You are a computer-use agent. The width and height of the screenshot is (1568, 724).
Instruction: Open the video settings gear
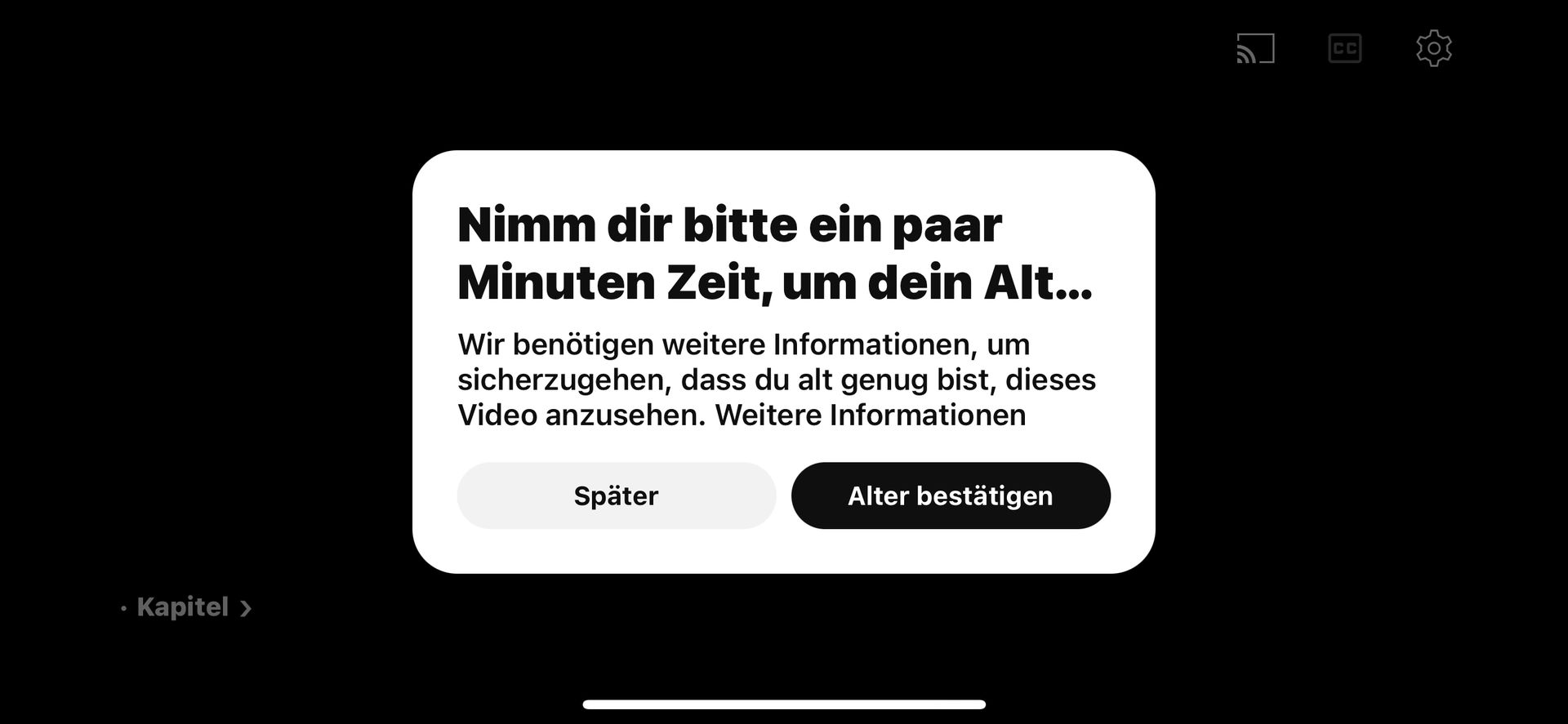pos(1433,48)
